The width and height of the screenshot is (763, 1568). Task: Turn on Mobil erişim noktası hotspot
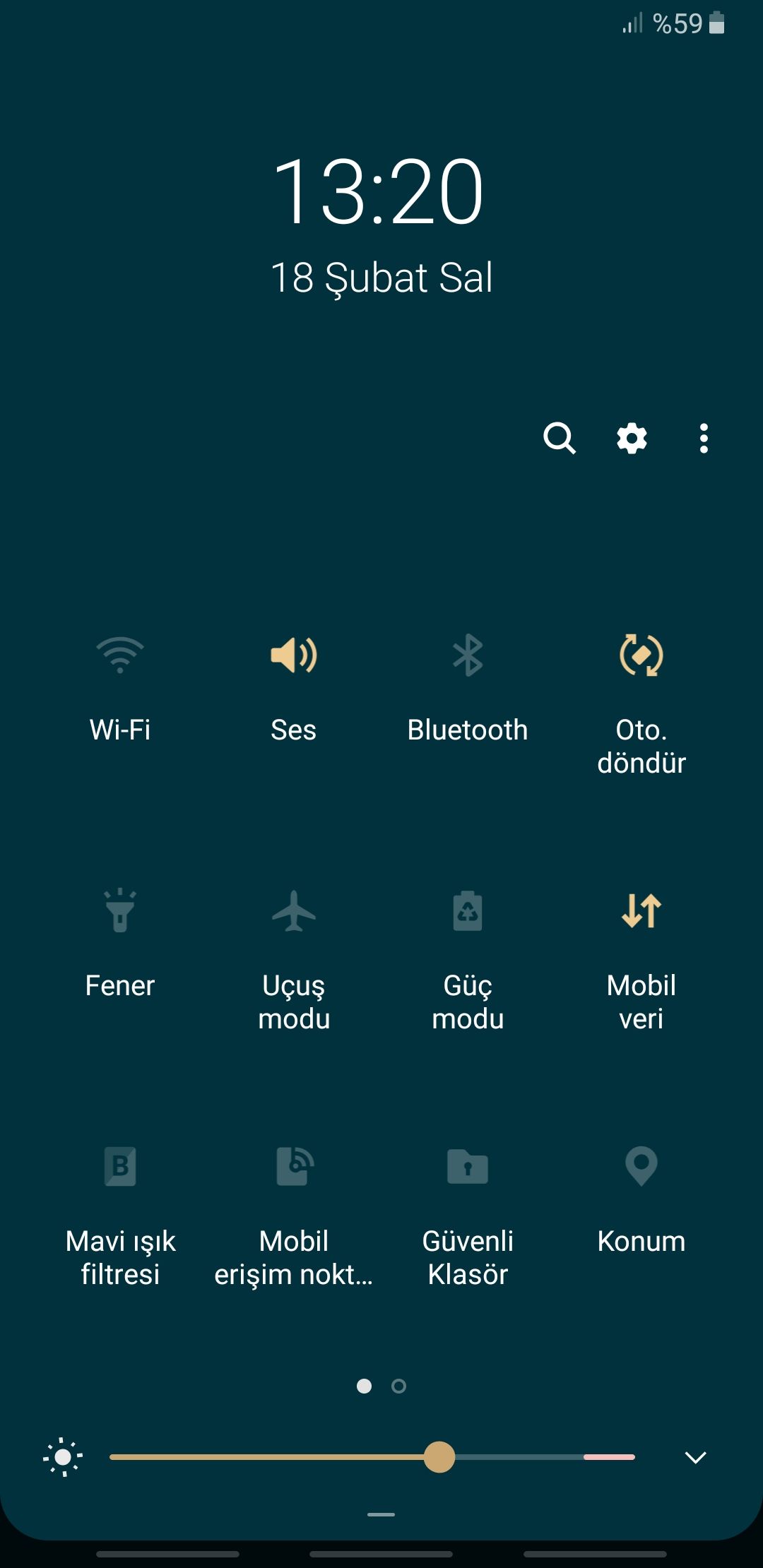(x=294, y=1167)
